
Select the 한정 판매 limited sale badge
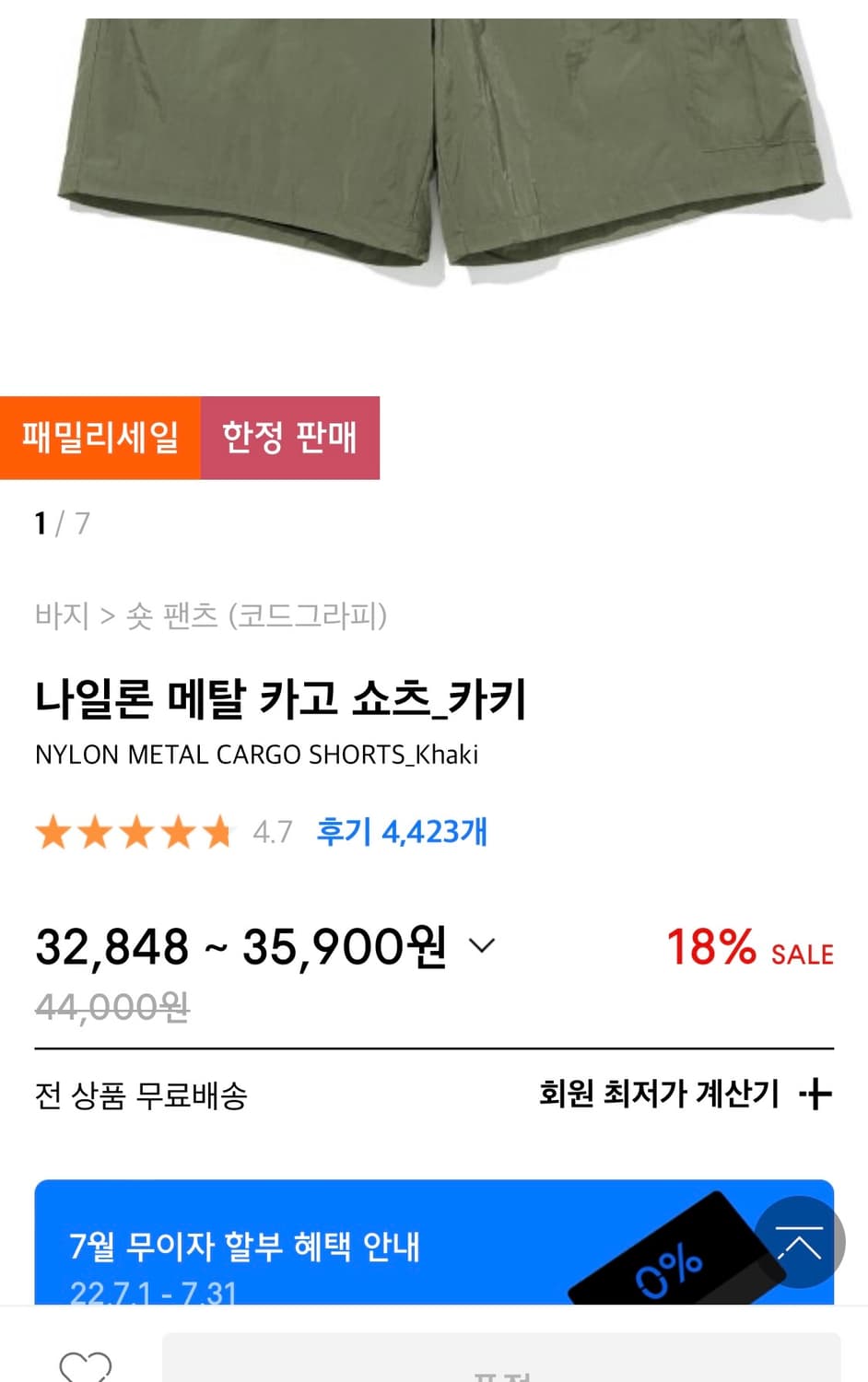tap(290, 439)
